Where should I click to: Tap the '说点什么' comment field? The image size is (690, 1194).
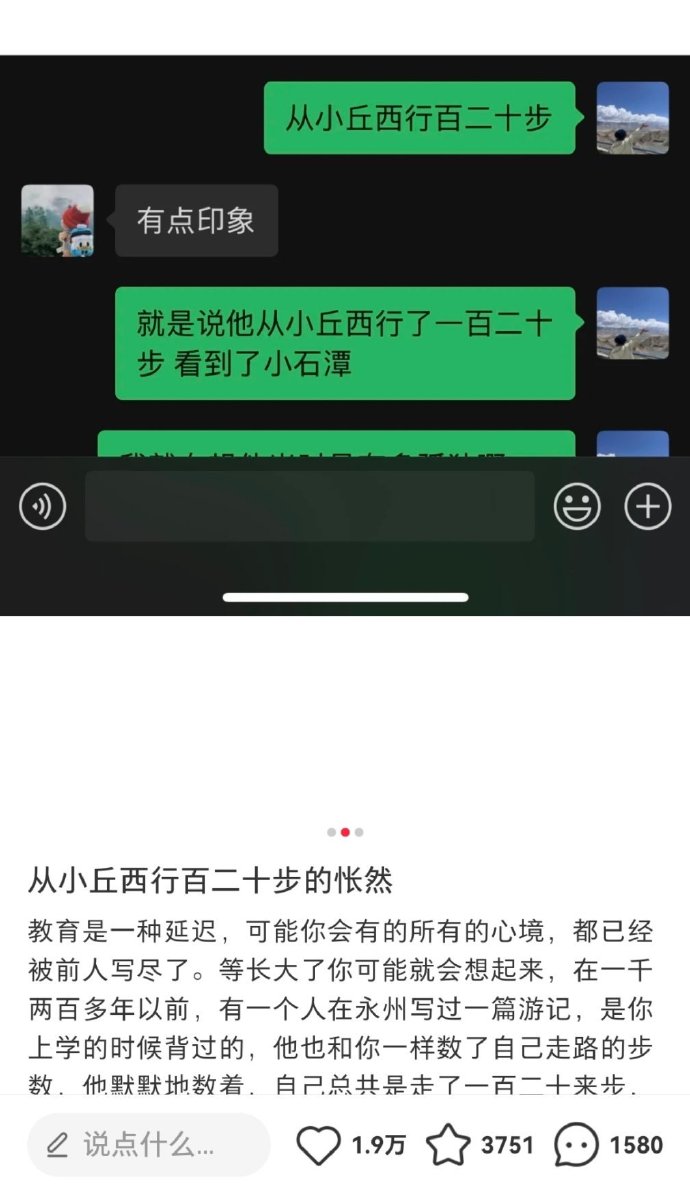click(149, 1145)
